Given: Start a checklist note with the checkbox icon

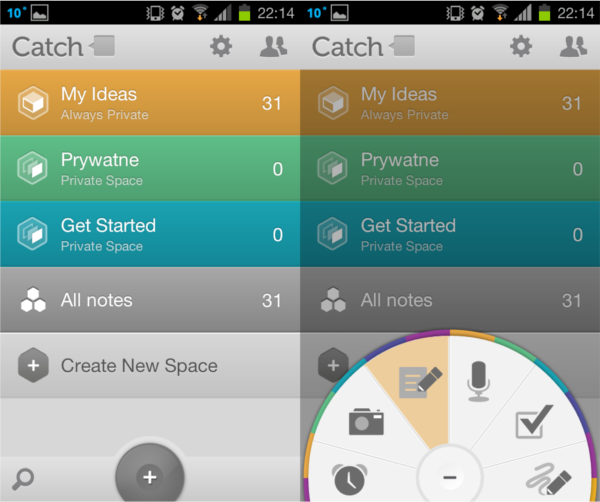Looking at the screenshot, I should pos(532,424).
